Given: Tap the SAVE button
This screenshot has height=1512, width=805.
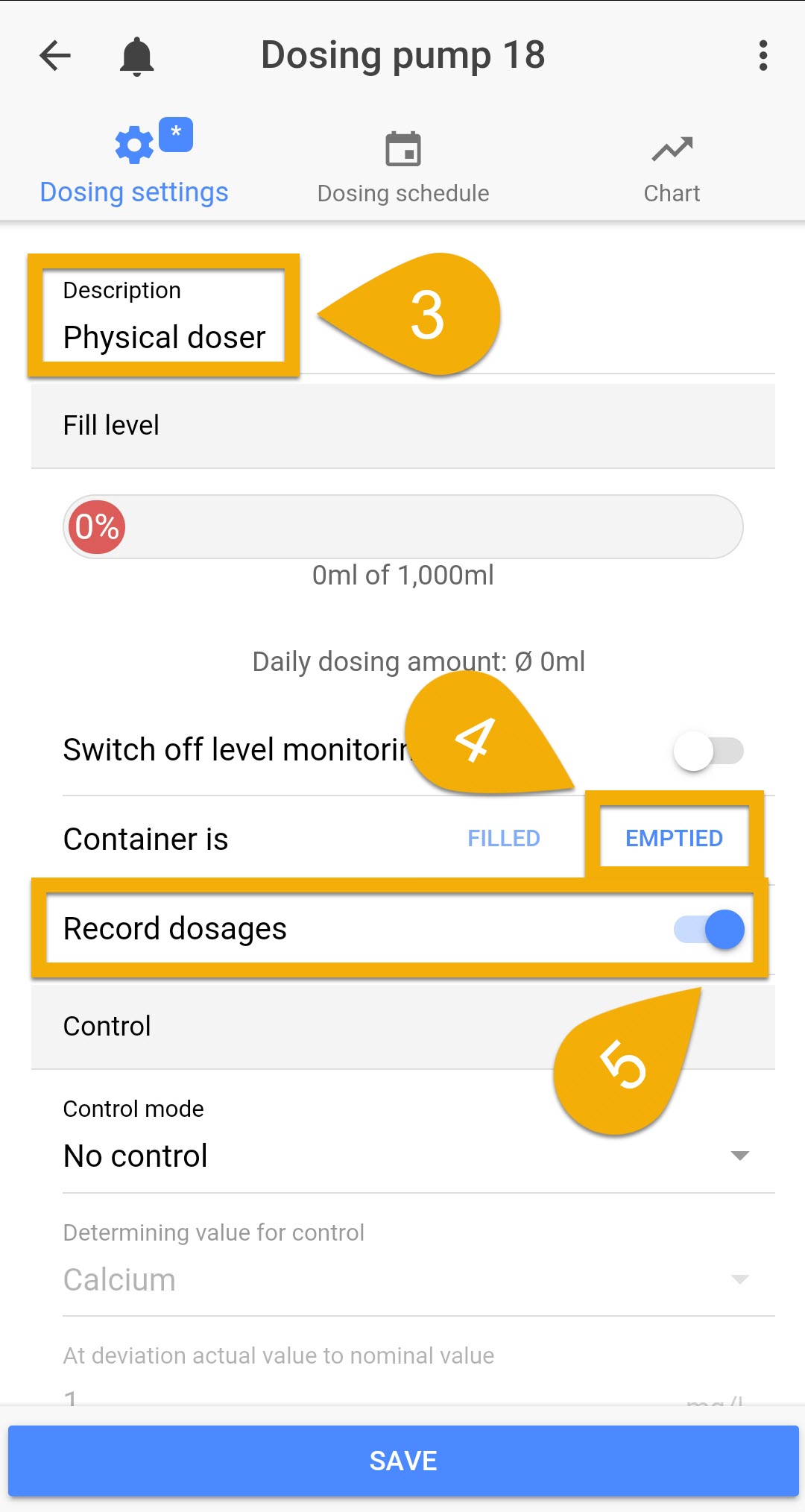Looking at the screenshot, I should coord(403,1461).
